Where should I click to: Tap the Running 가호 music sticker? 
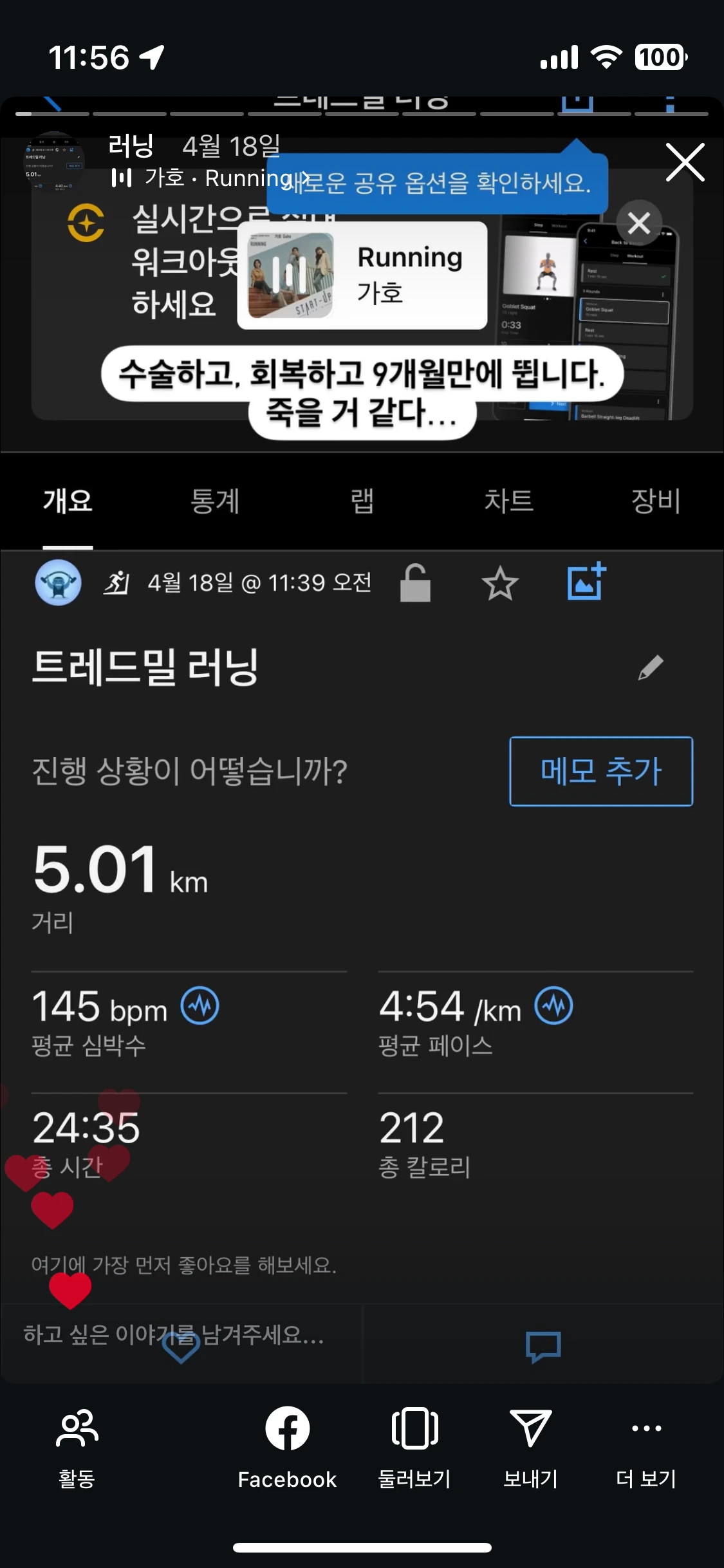tap(362, 275)
